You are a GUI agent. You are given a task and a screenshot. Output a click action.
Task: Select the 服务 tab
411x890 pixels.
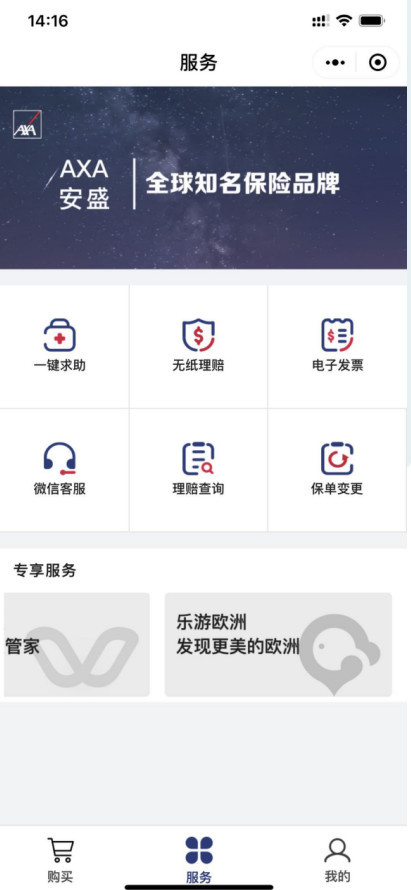(199, 860)
